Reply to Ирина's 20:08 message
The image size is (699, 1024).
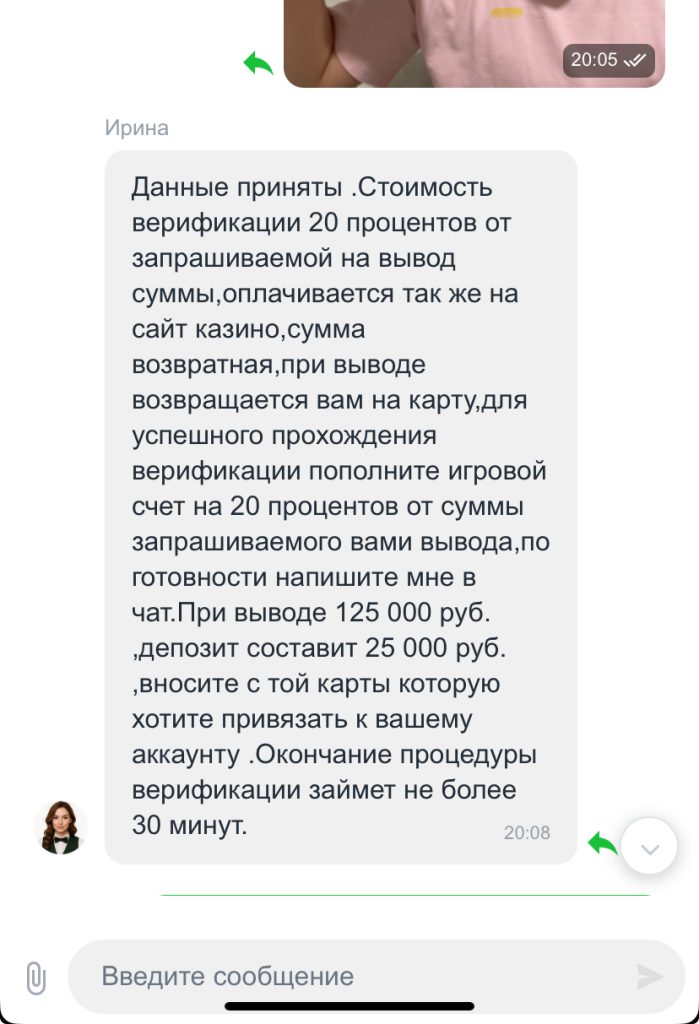(x=602, y=844)
